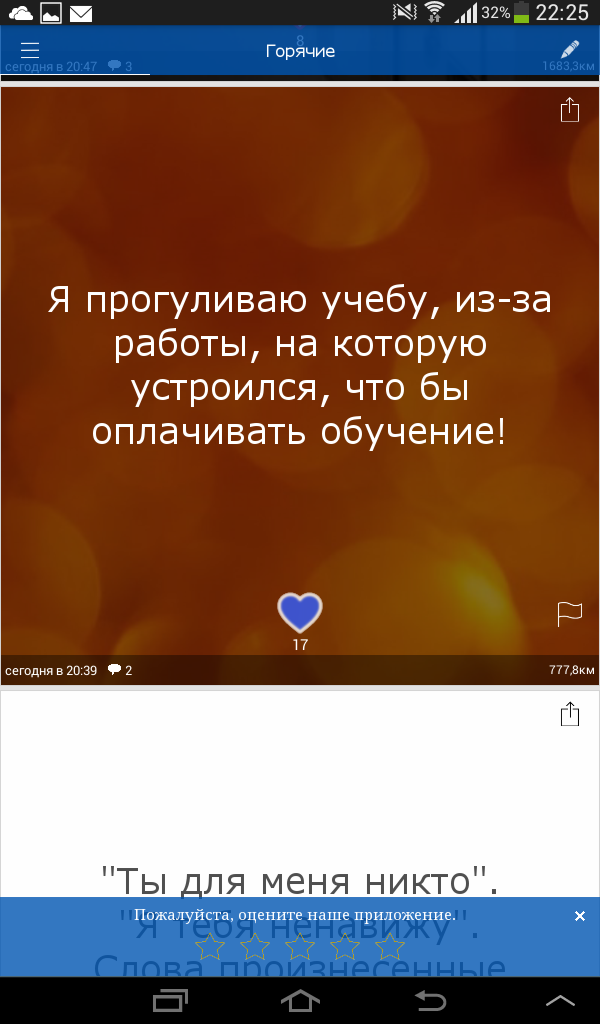Report the skipping-studies post with flag icon

(569, 614)
